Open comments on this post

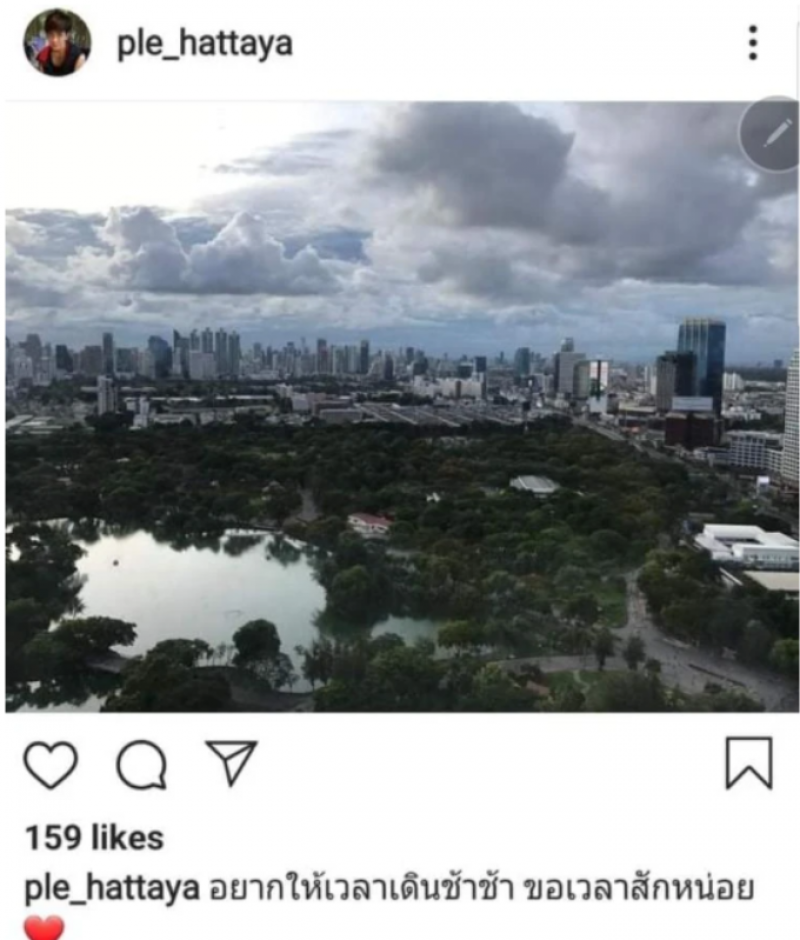pyautogui.click(x=141, y=766)
